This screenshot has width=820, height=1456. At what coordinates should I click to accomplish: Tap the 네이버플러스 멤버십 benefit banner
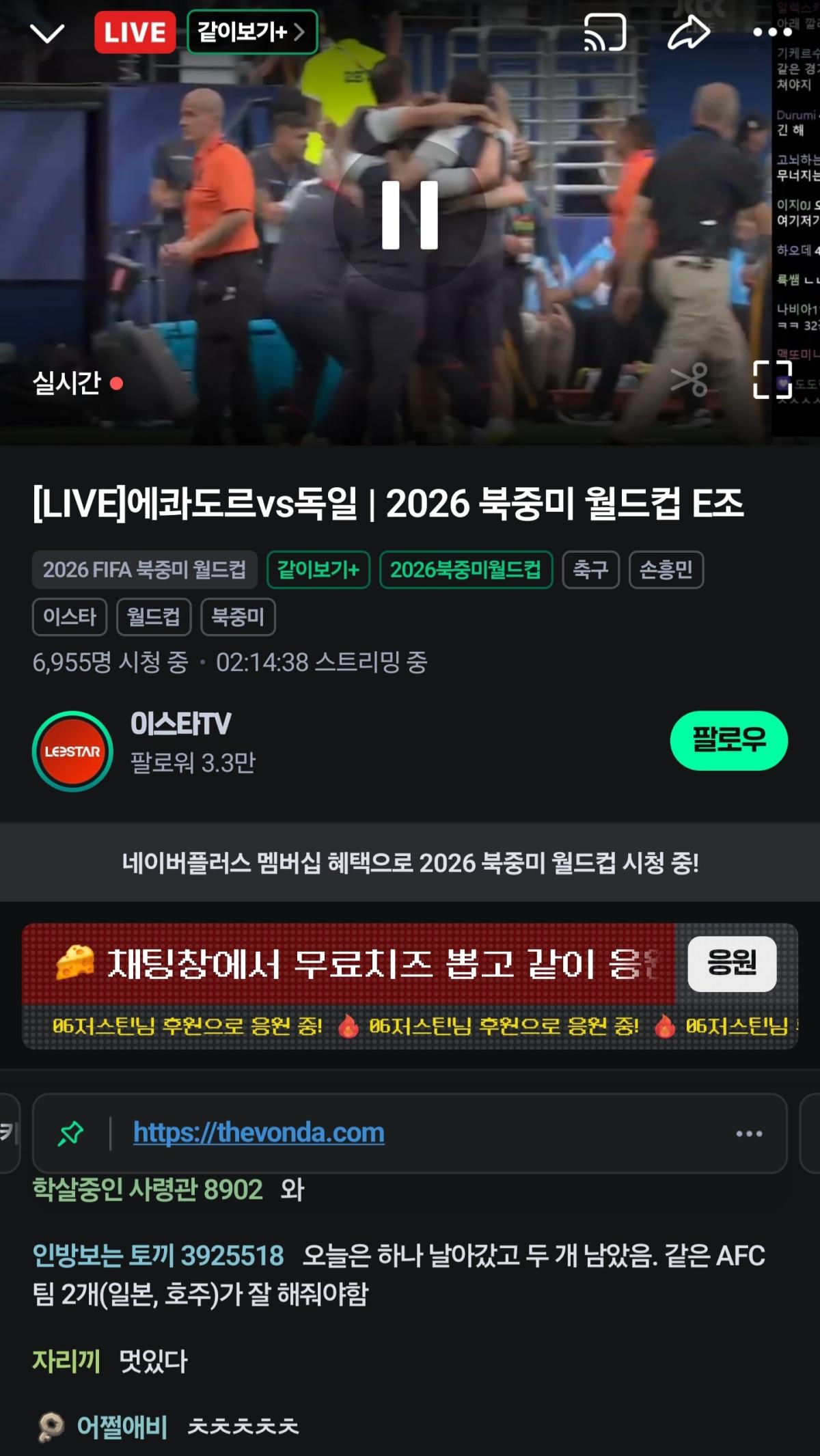tap(410, 862)
